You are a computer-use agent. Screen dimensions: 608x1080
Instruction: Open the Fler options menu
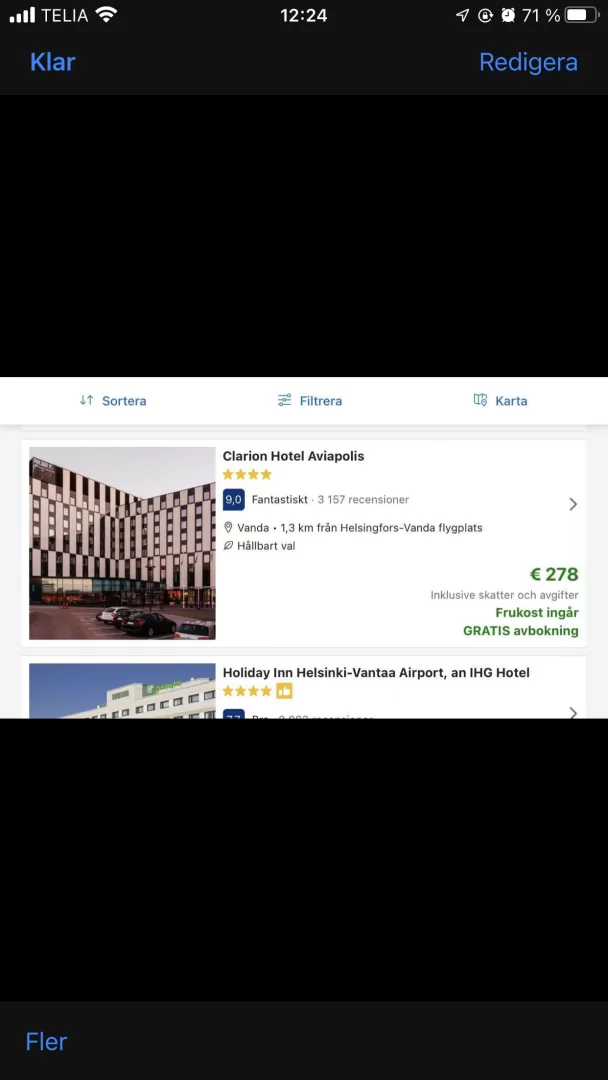(x=46, y=1041)
